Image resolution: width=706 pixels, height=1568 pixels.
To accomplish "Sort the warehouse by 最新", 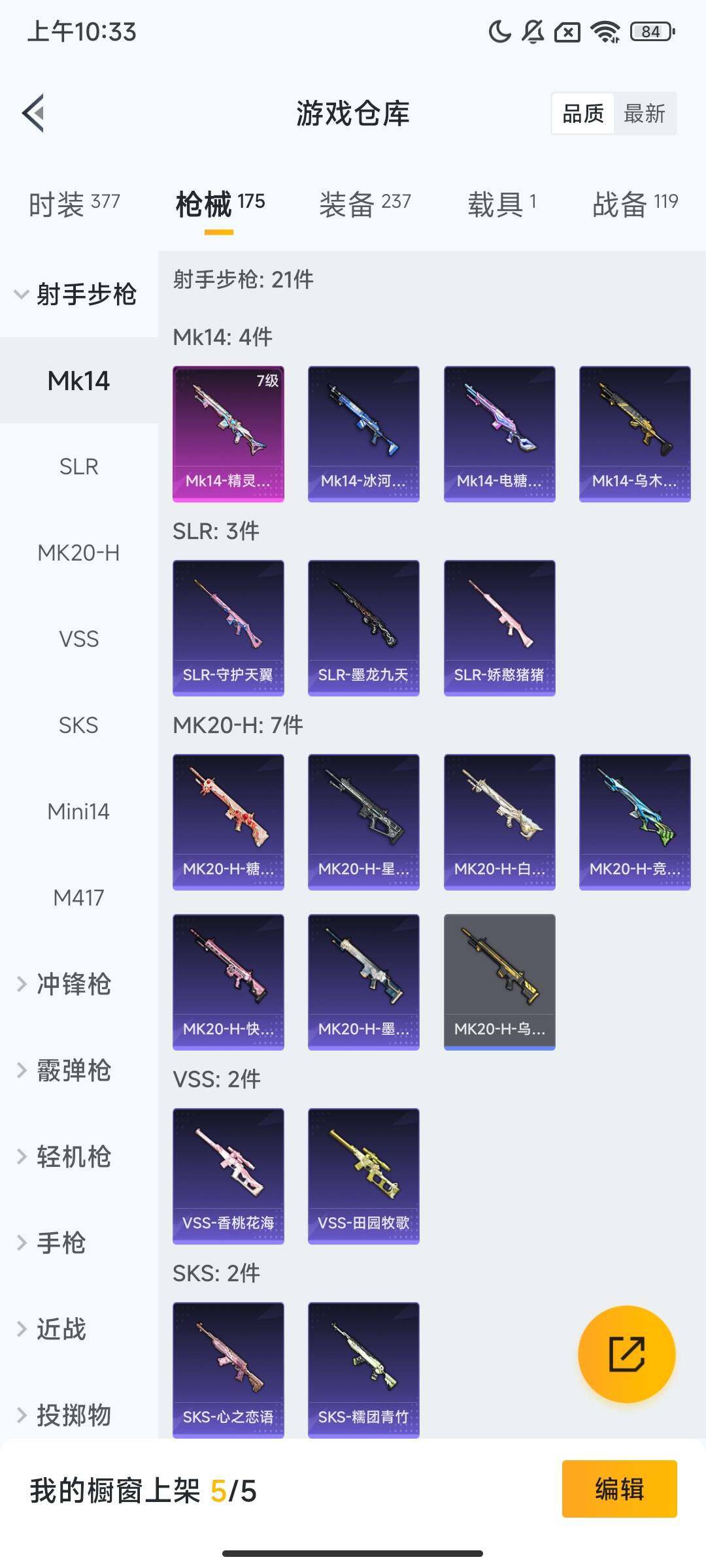I will pos(644,114).
